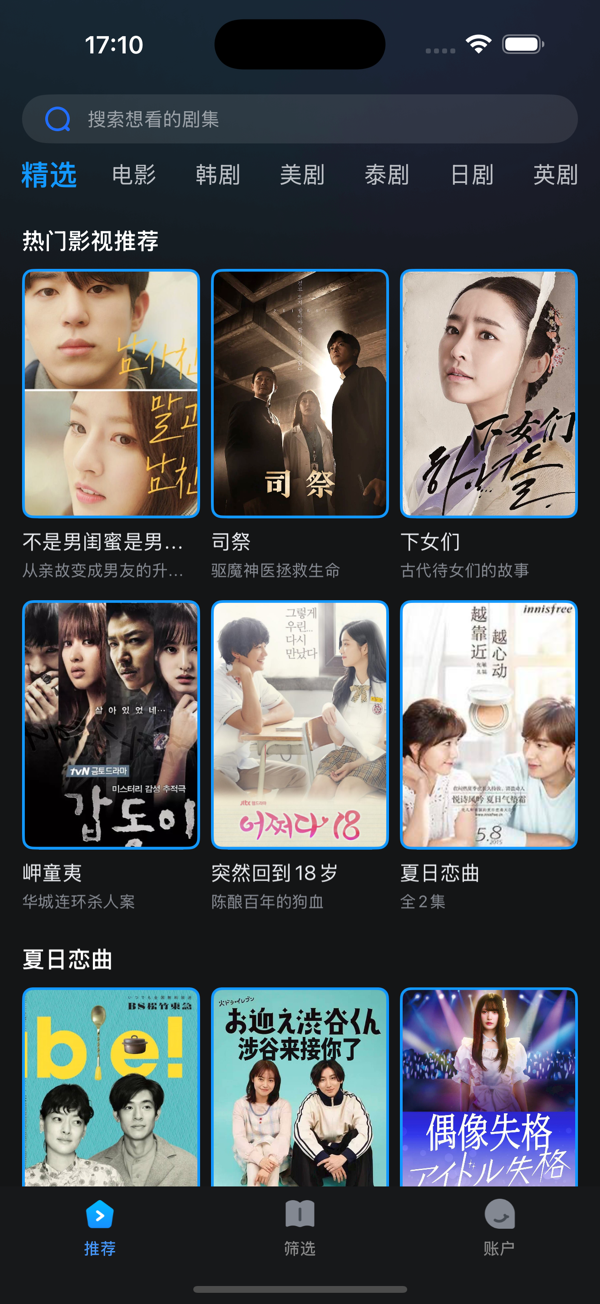Image resolution: width=600 pixels, height=1304 pixels.
Task: Switch to the 韩剧 tab
Action: click(x=218, y=175)
